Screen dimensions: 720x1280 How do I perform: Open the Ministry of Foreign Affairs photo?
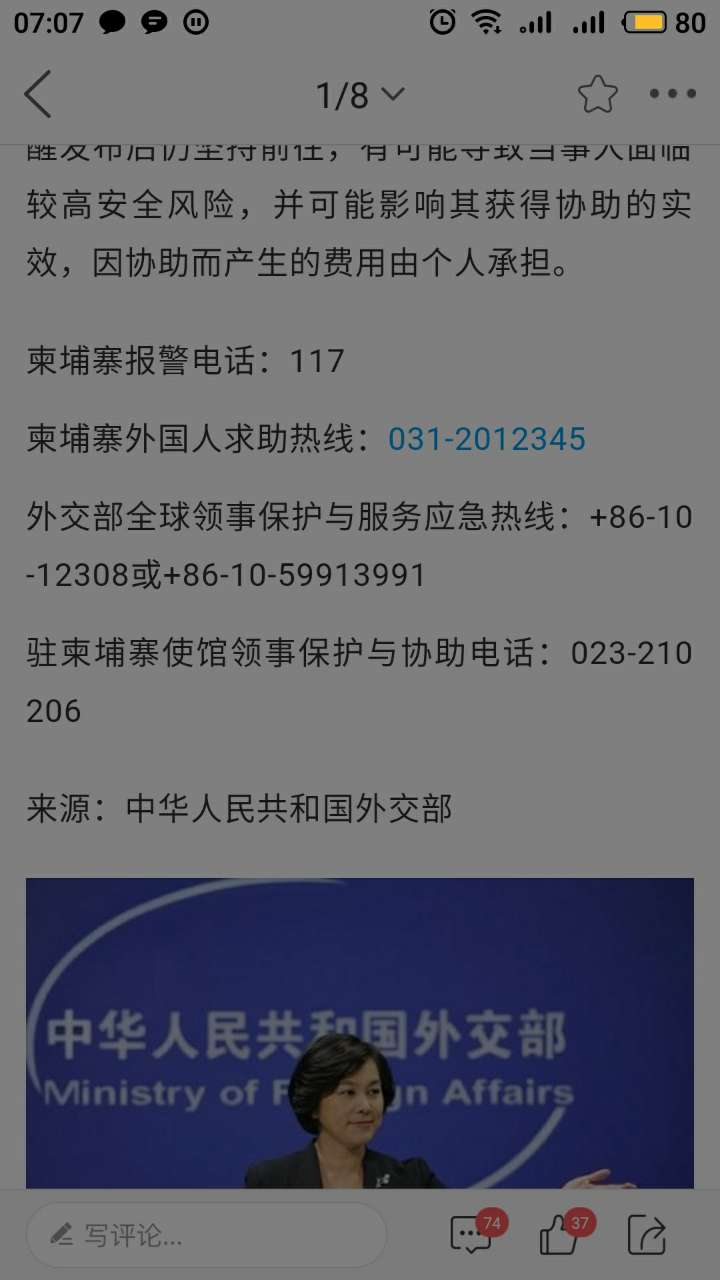point(360,1033)
